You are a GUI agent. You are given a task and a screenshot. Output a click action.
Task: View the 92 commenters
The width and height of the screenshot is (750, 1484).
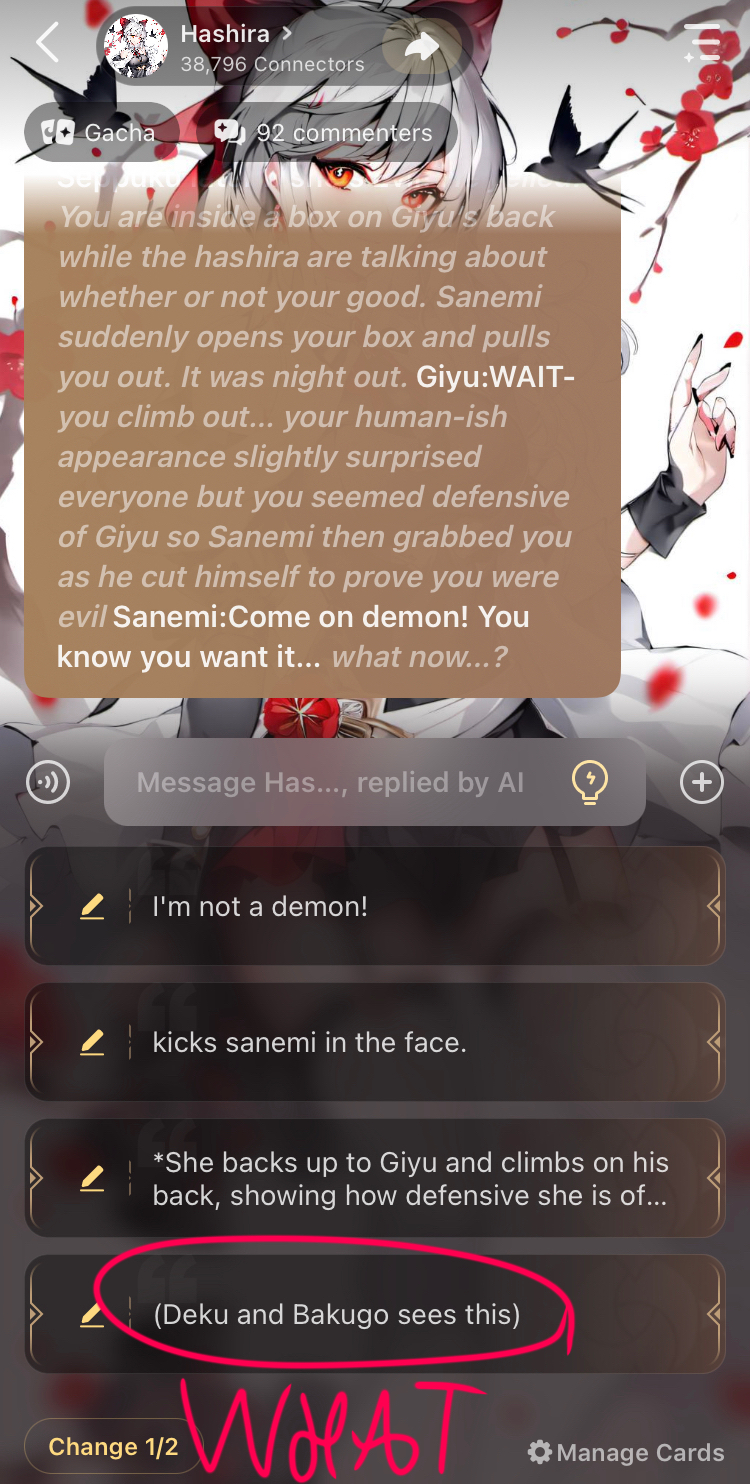click(x=325, y=132)
